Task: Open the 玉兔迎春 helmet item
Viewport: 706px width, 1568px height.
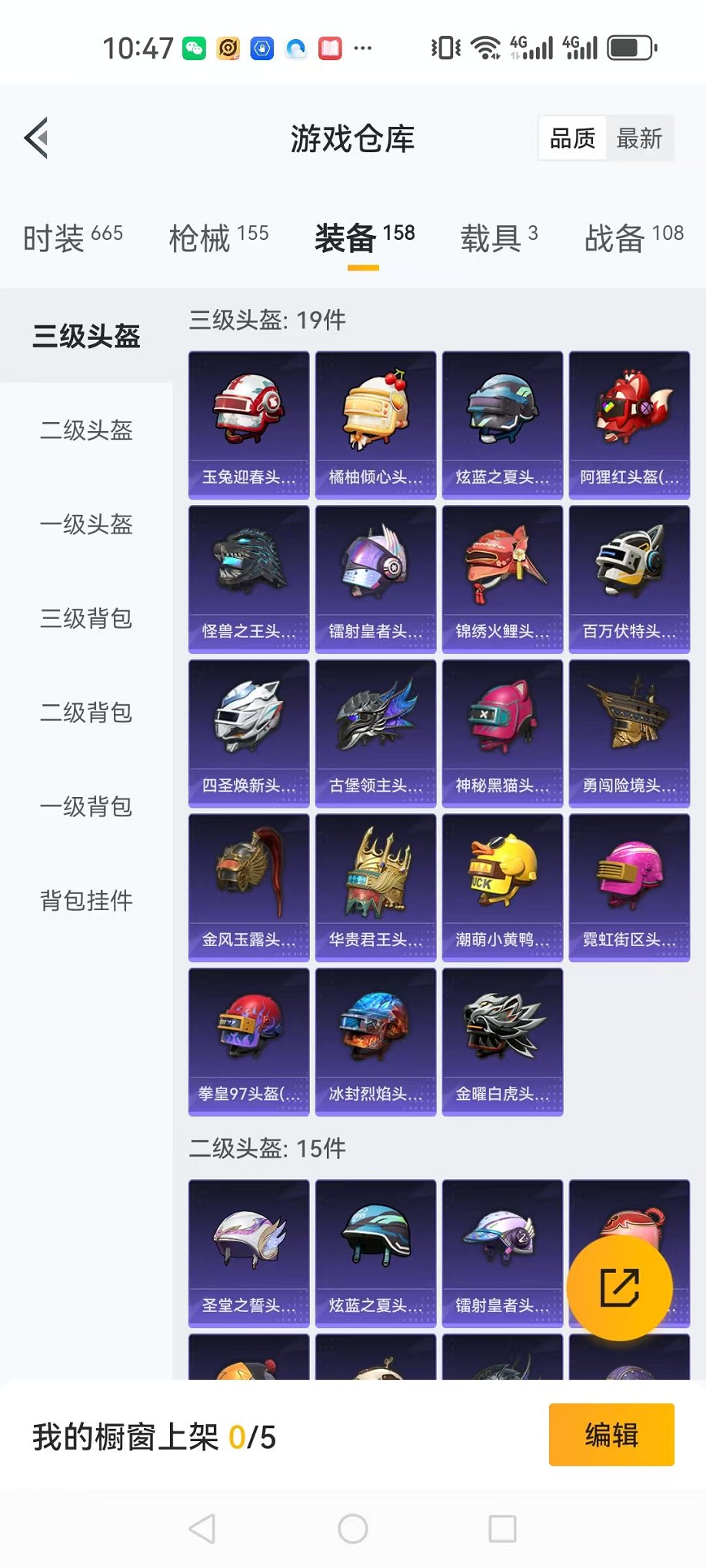Action: (249, 425)
